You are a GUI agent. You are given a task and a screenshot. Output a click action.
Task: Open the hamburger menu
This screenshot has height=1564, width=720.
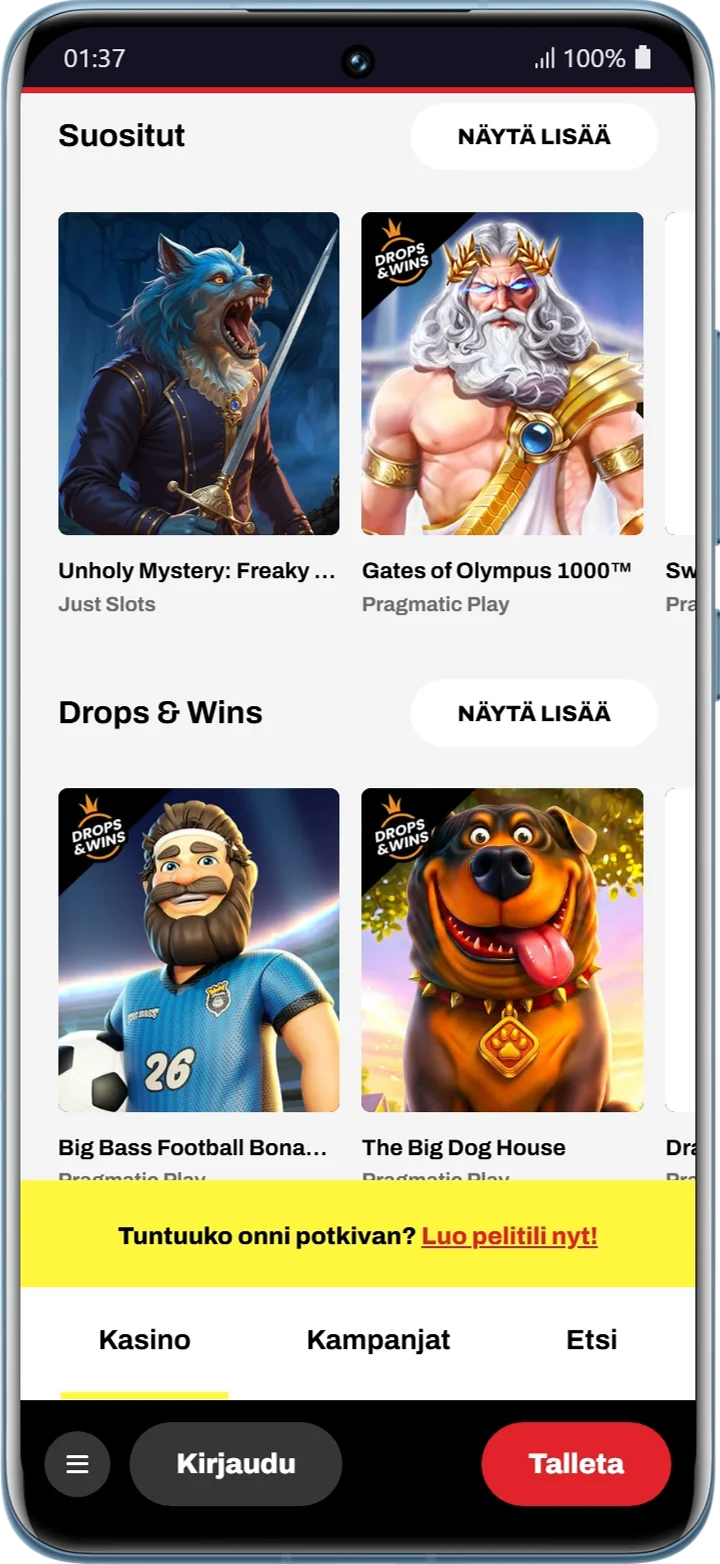[77, 1464]
